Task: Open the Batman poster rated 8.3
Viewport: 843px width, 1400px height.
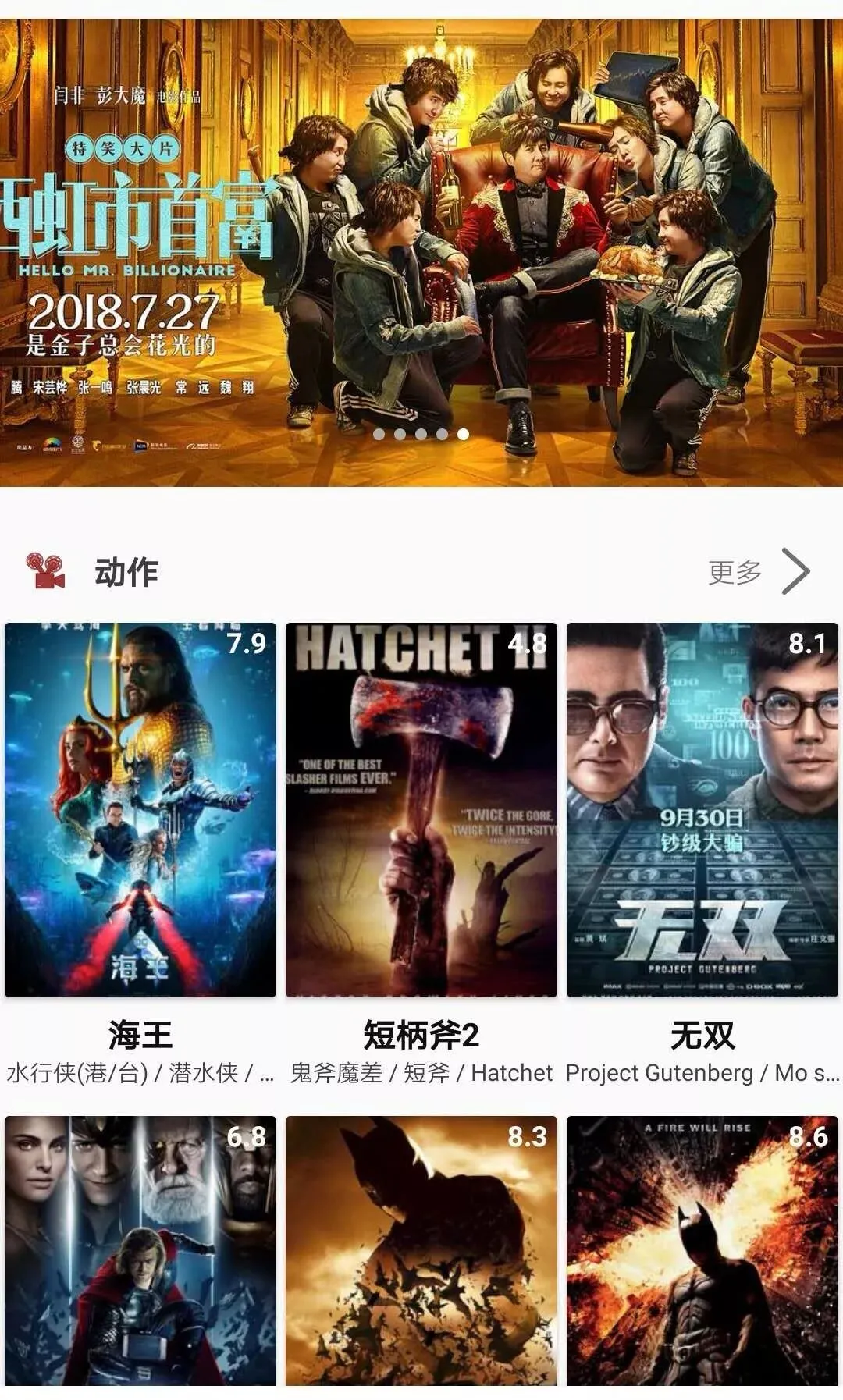Action: coord(421,1251)
